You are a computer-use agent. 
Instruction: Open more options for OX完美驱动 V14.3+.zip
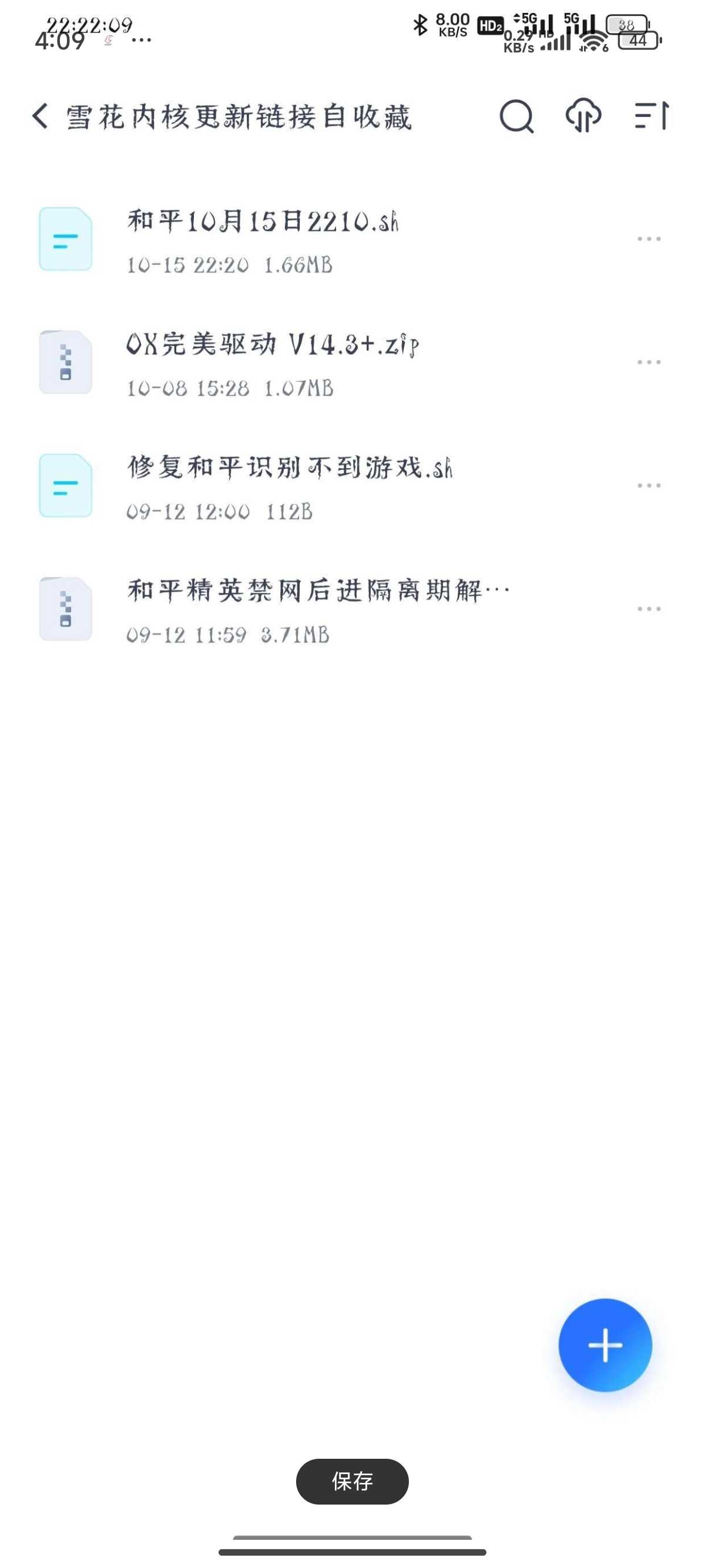pos(649,362)
